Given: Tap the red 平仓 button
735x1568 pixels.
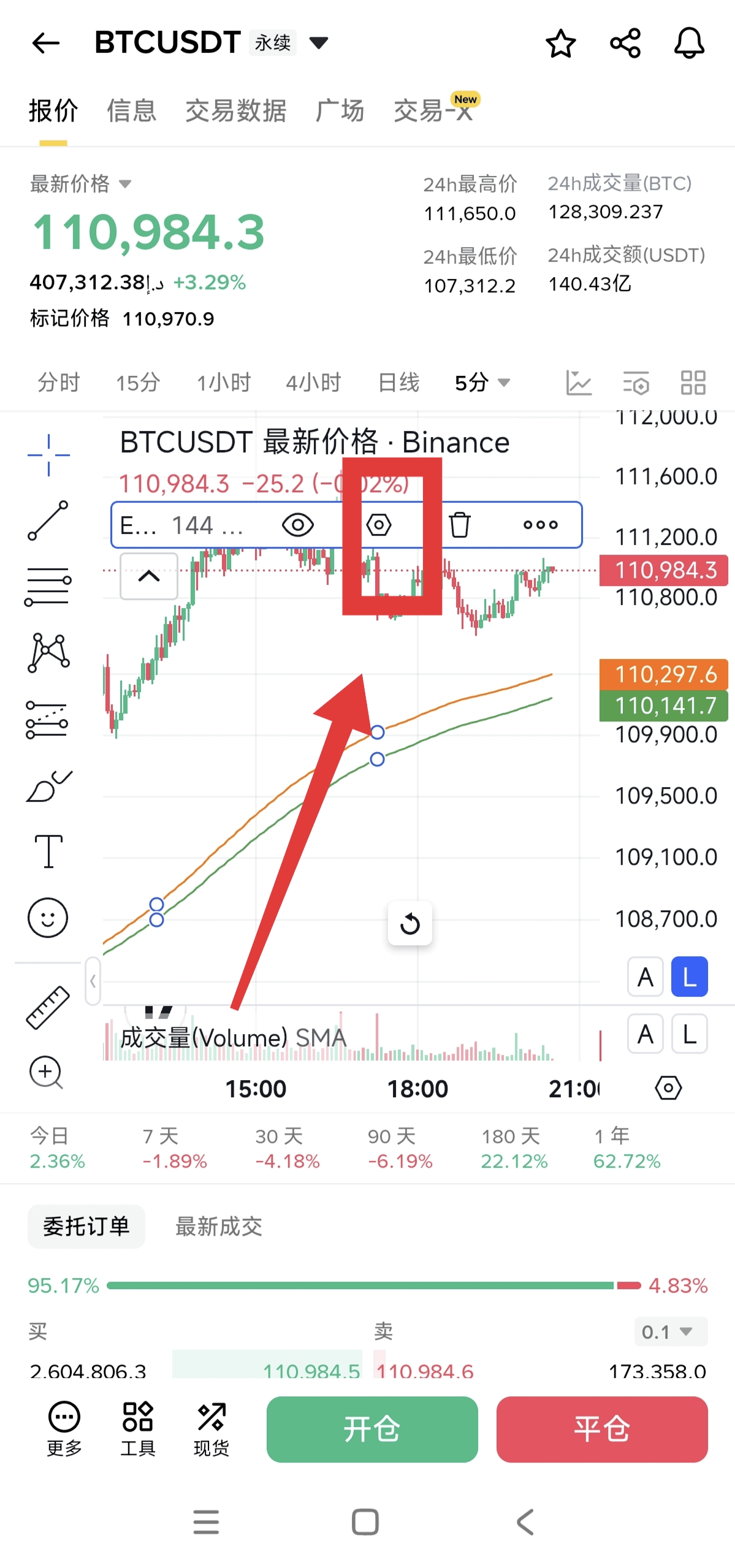Looking at the screenshot, I should pyautogui.click(x=602, y=1429).
